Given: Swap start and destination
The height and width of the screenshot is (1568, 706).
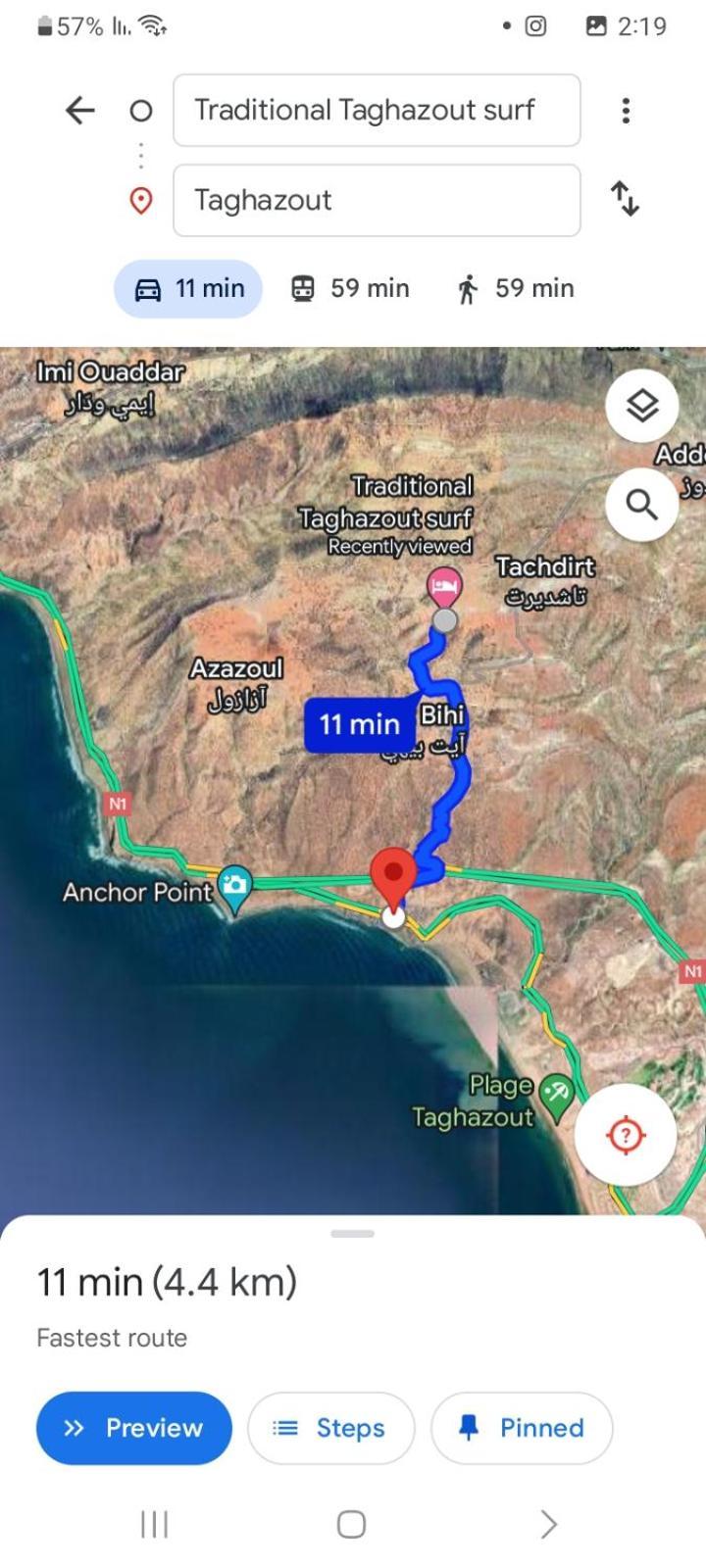Looking at the screenshot, I should 626,199.
